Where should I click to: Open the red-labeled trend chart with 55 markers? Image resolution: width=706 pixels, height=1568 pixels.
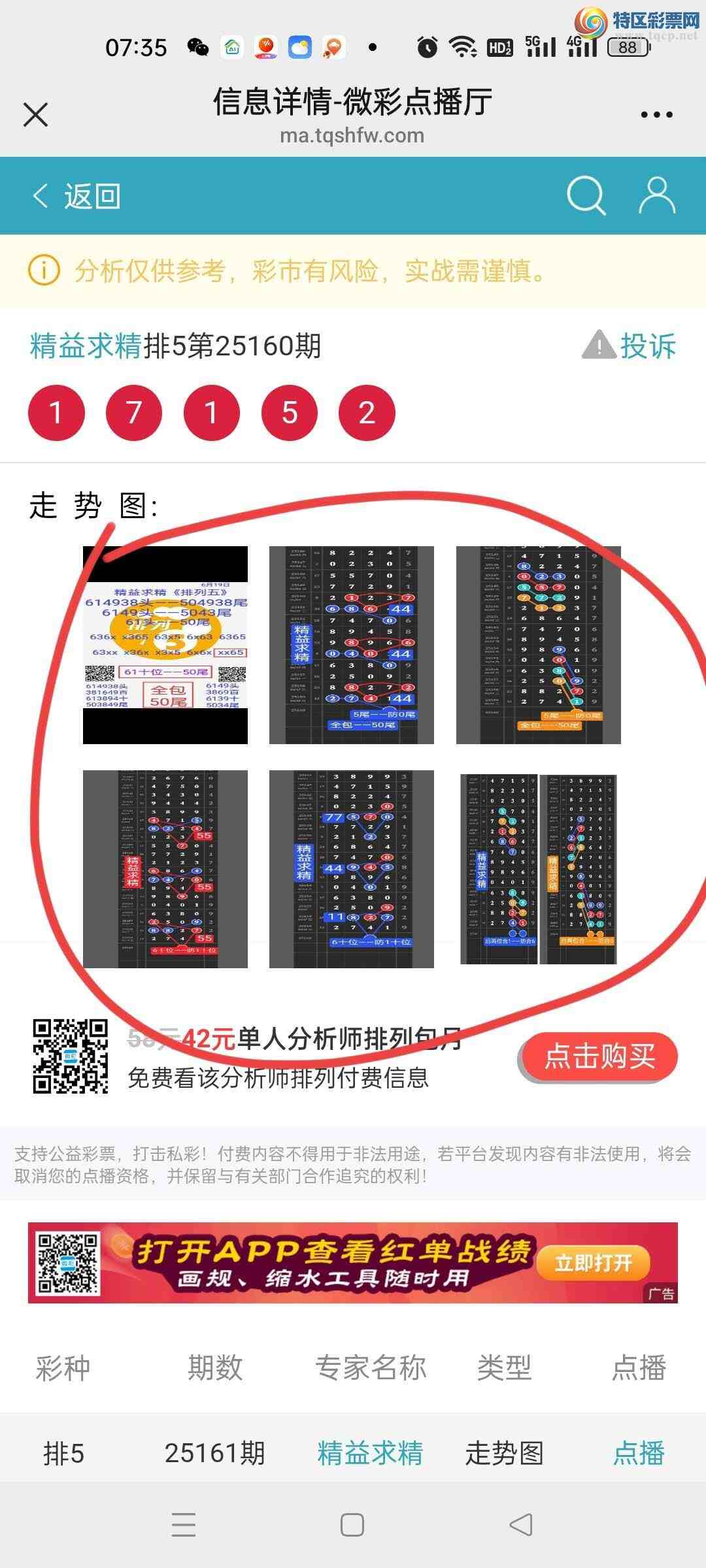coord(165,869)
